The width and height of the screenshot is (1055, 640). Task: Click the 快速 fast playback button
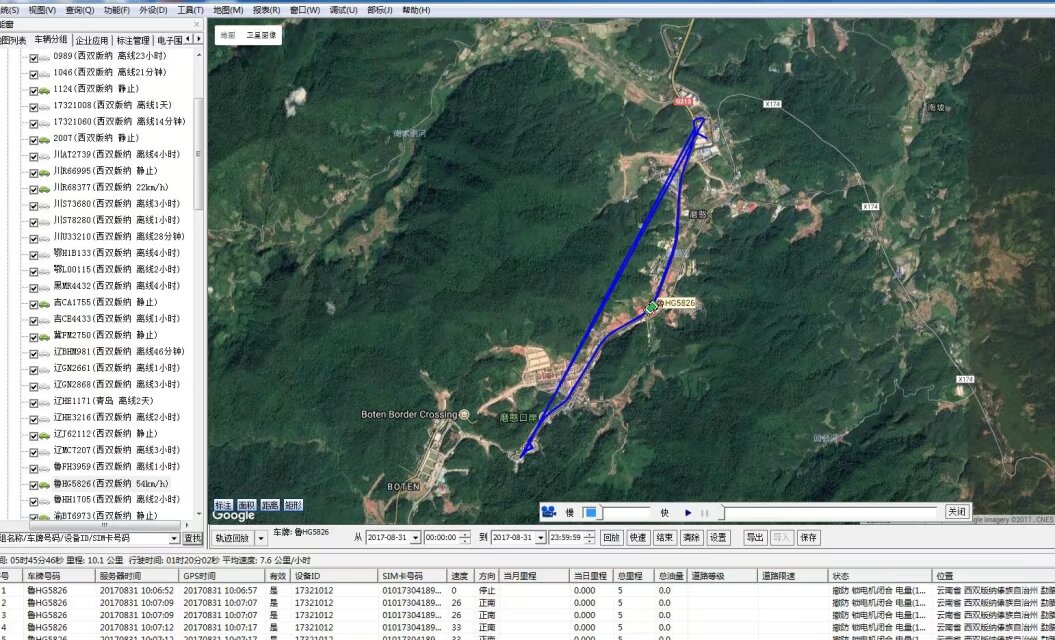click(638, 538)
